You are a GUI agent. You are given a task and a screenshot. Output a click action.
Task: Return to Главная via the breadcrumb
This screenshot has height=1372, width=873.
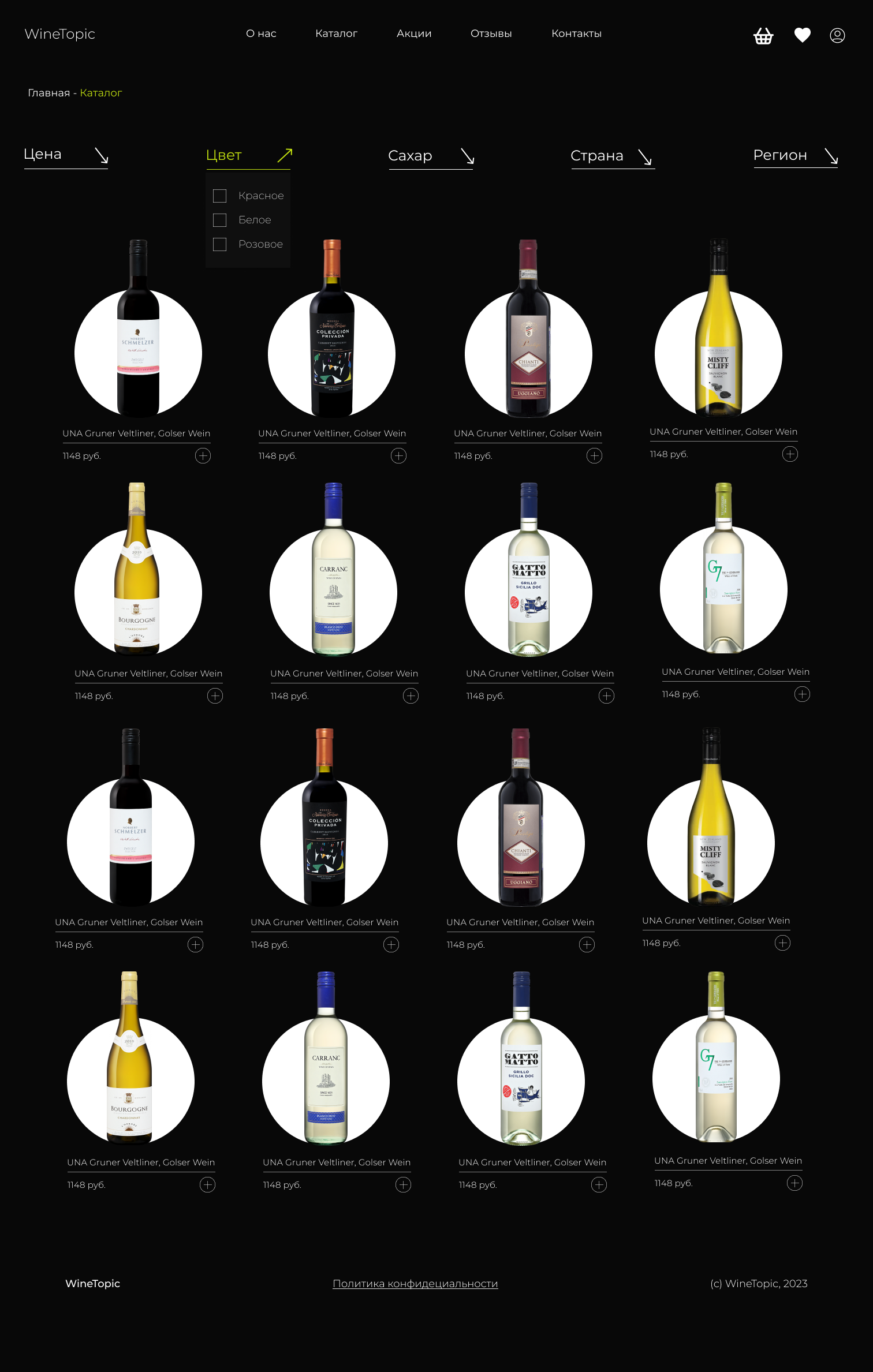(x=48, y=93)
